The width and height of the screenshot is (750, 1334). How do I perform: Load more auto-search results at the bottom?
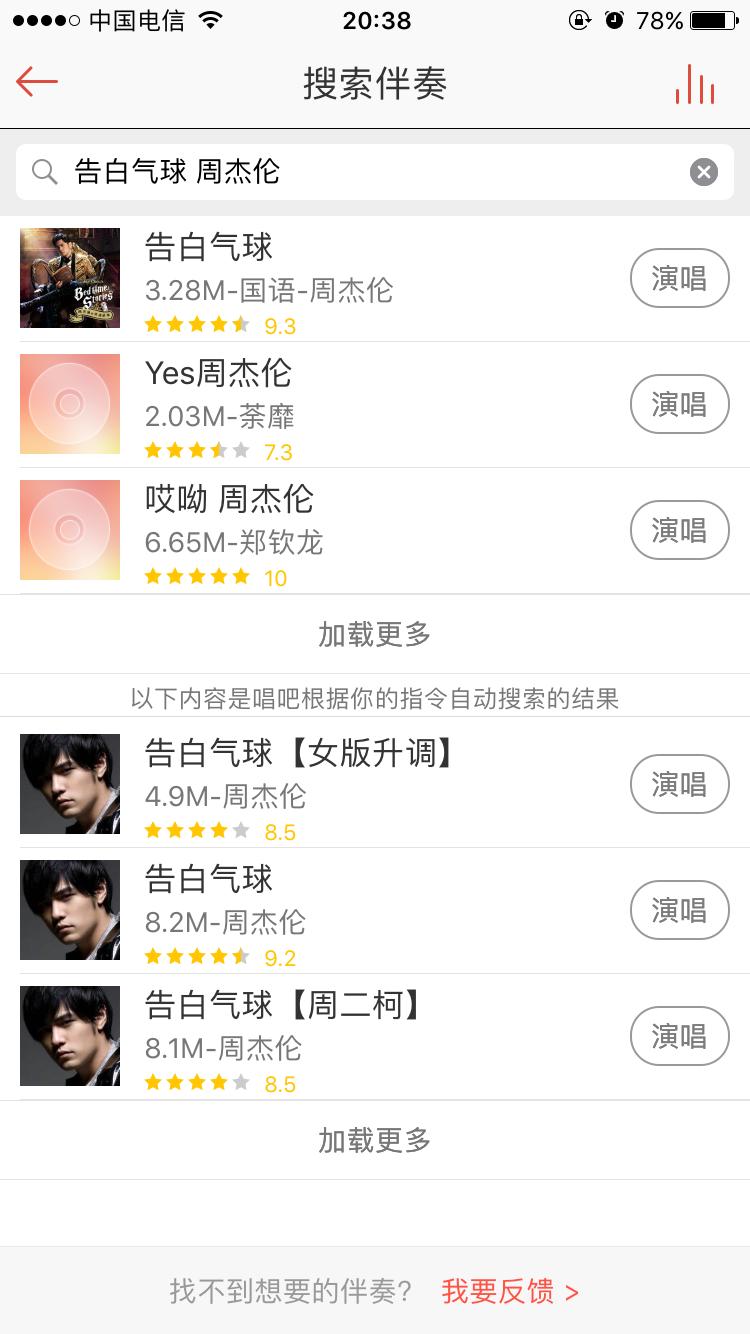pos(375,1140)
